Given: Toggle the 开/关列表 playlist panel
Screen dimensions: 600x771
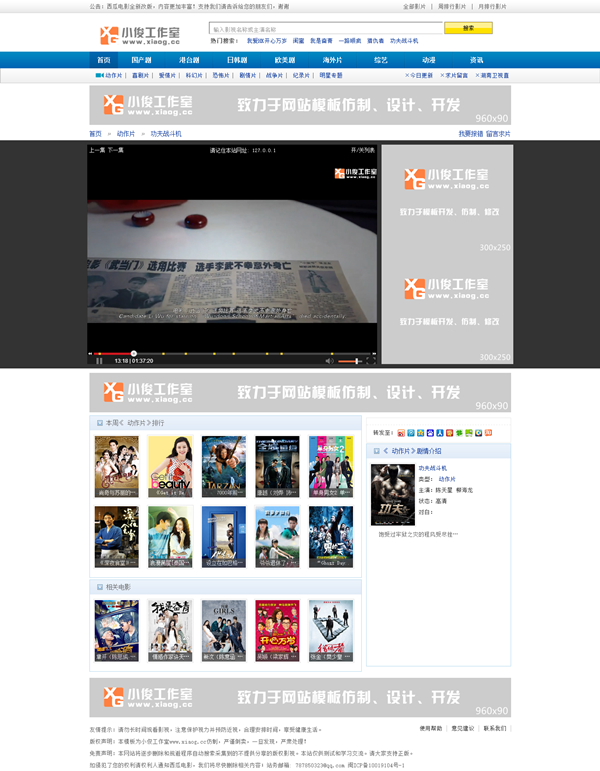Looking at the screenshot, I should coord(362,150).
